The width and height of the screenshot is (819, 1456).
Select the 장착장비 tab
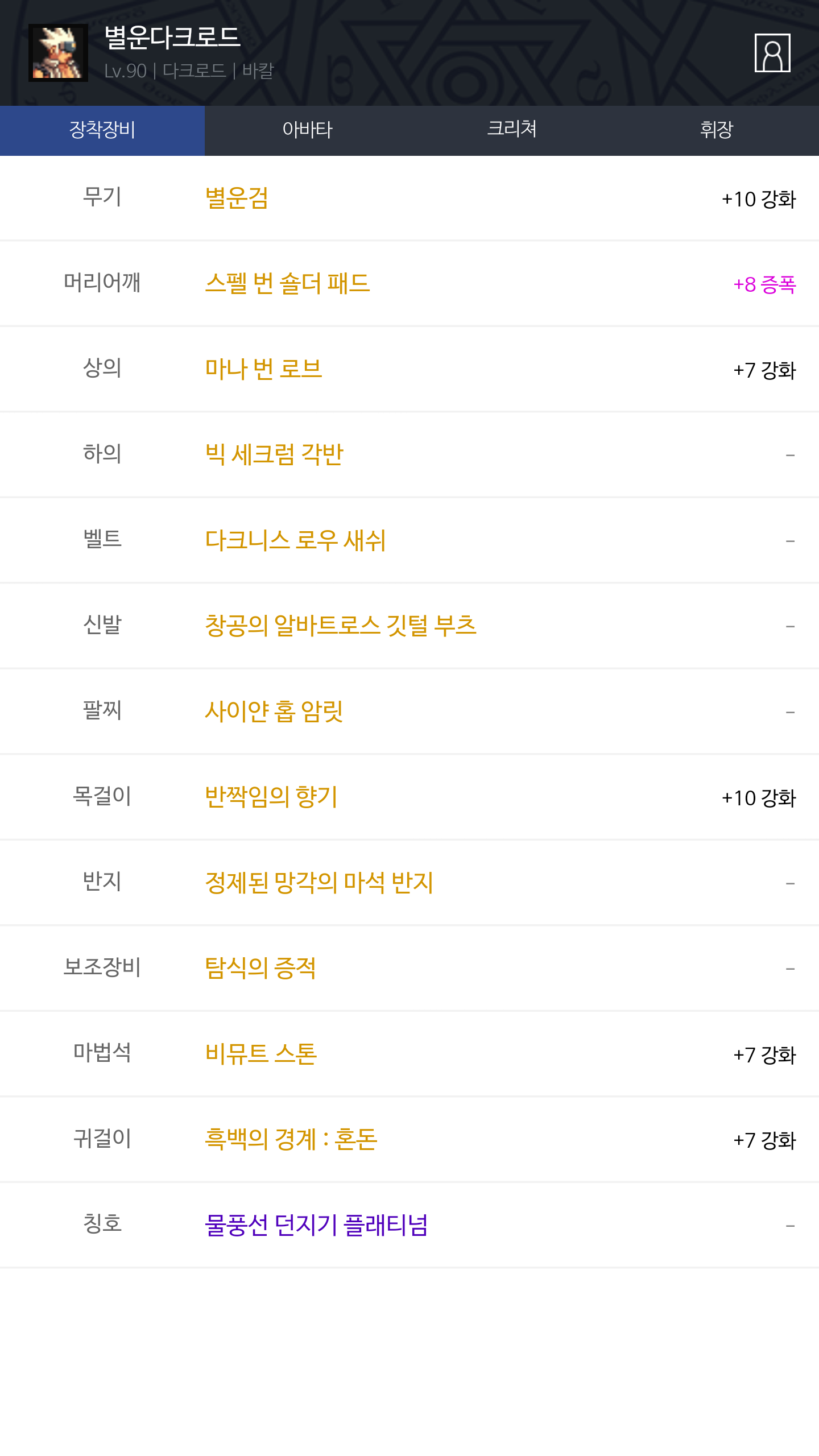click(x=102, y=130)
